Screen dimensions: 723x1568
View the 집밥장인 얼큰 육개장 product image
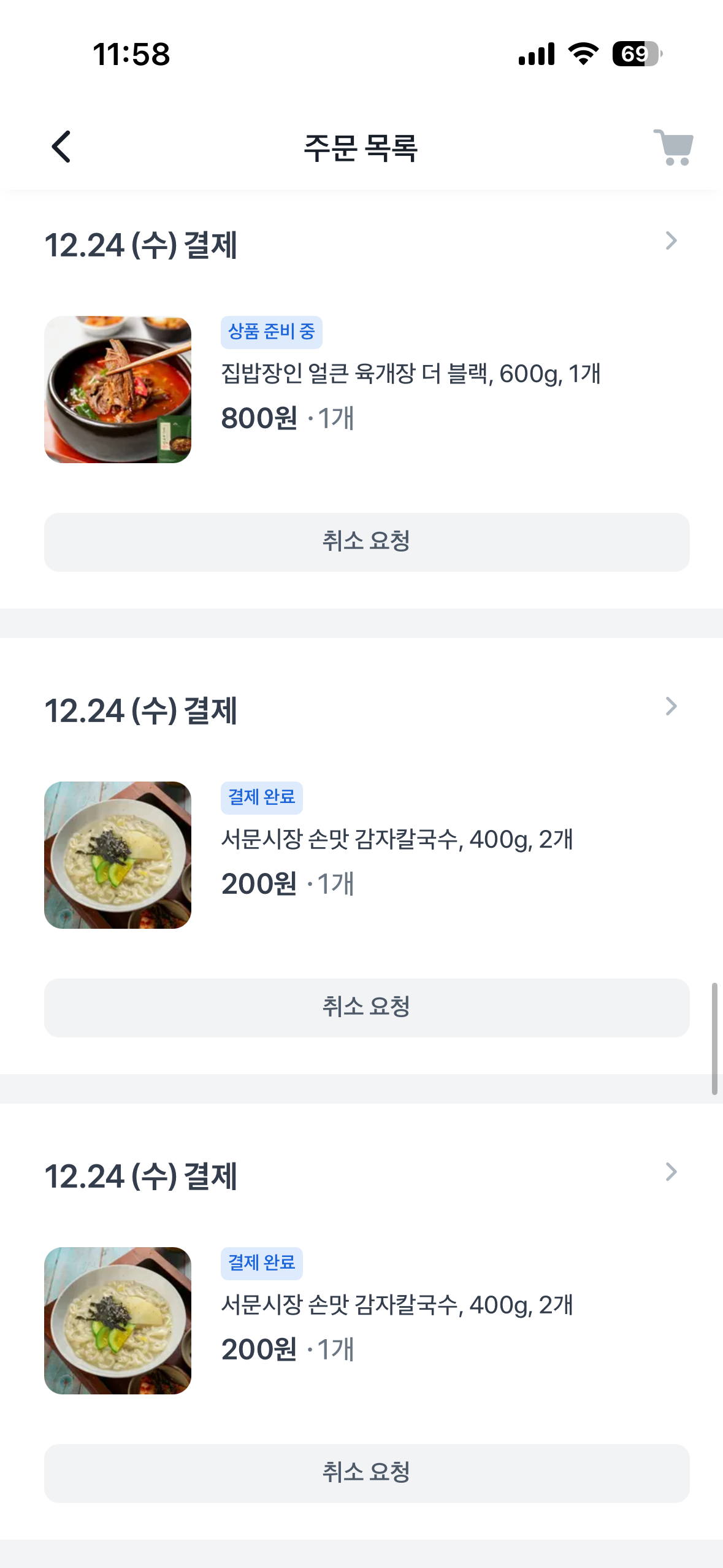[x=118, y=390]
